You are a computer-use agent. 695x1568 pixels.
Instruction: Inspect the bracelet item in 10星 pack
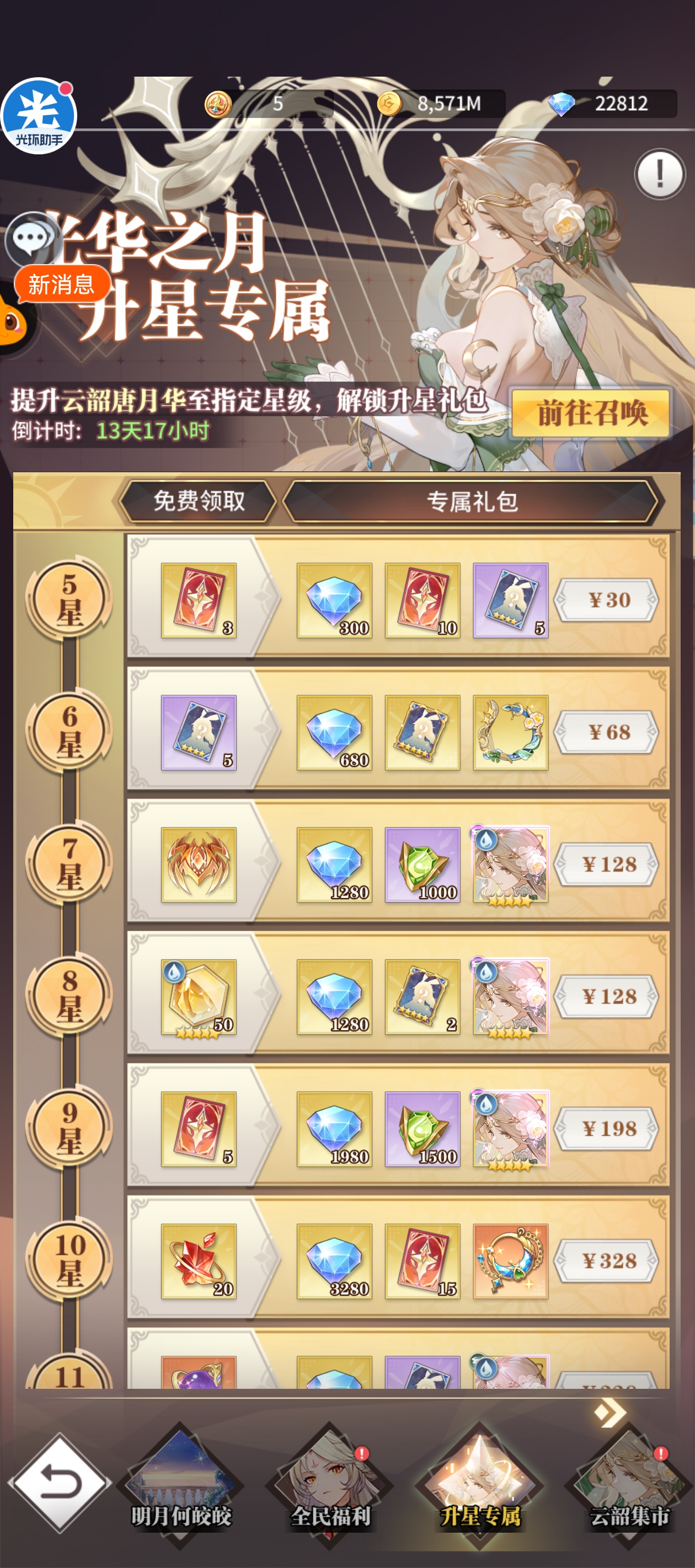coord(510,1260)
